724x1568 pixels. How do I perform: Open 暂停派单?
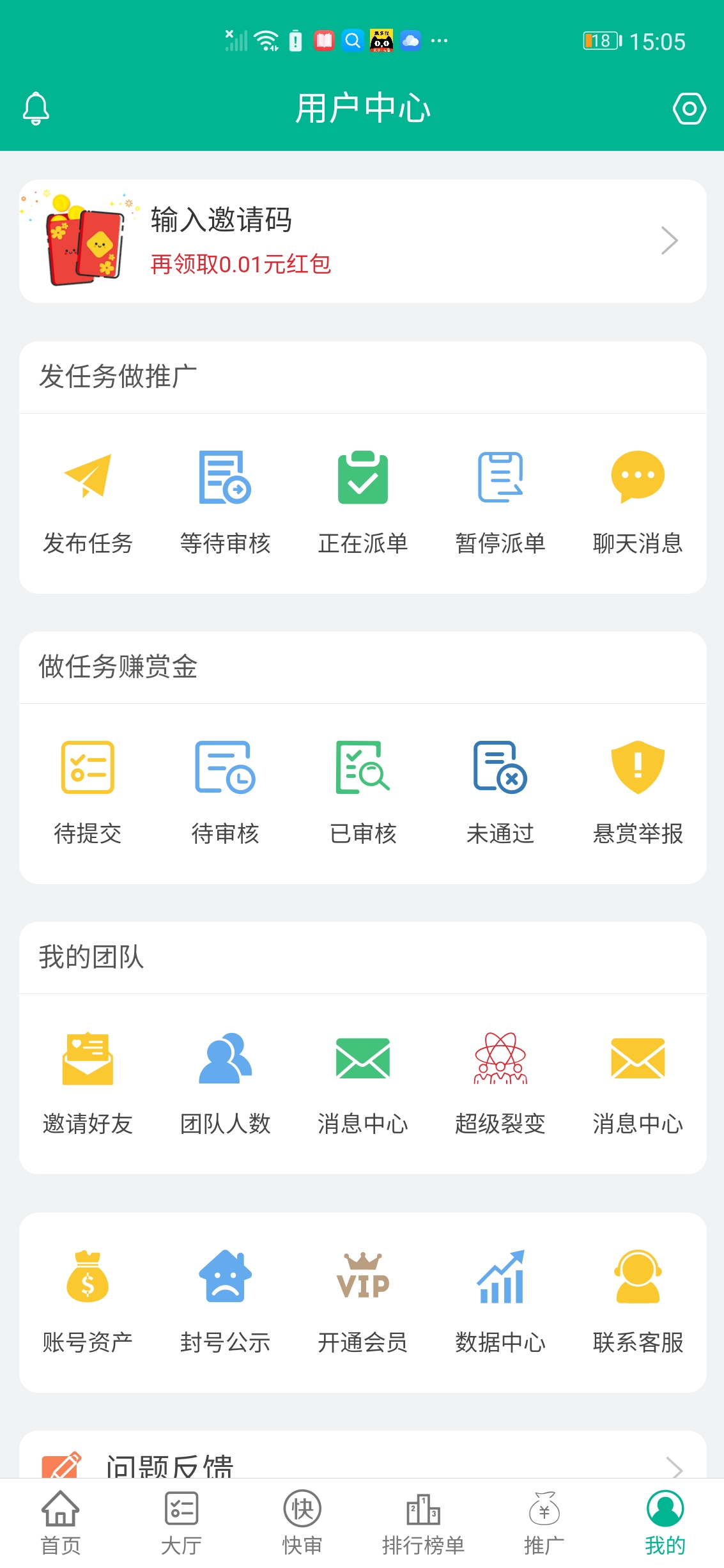[500, 479]
